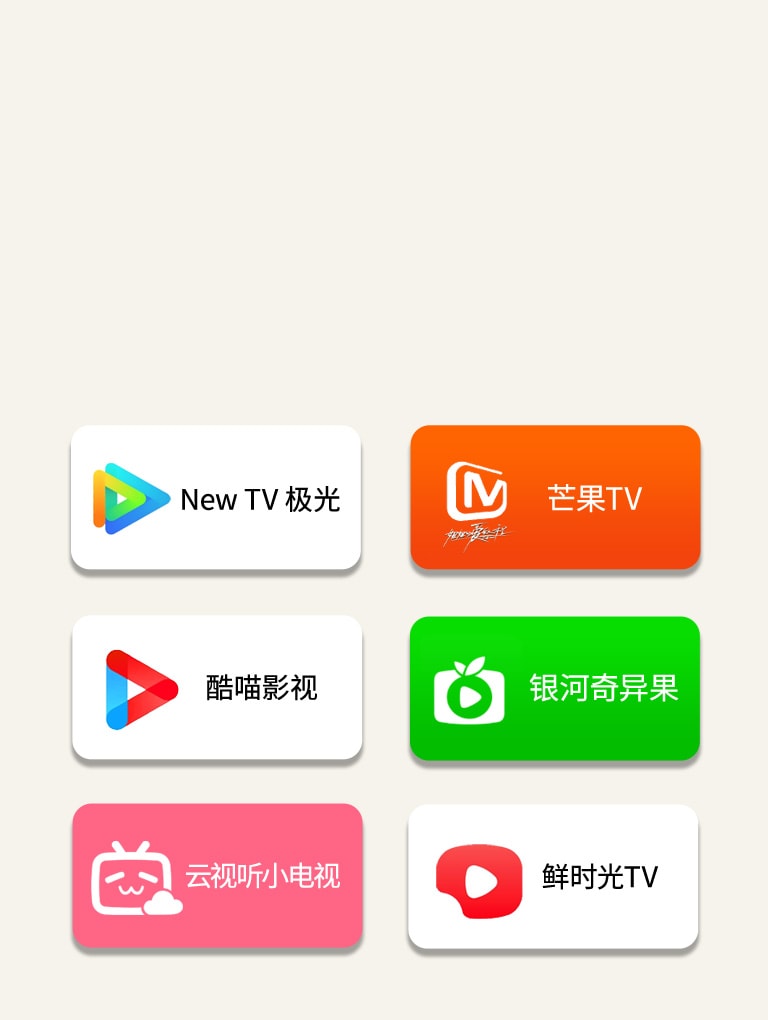Image resolution: width=768 pixels, height=1020 pixels.
Task: Tap the 银河奇异果 green TV icon
Action: point(470,687)
